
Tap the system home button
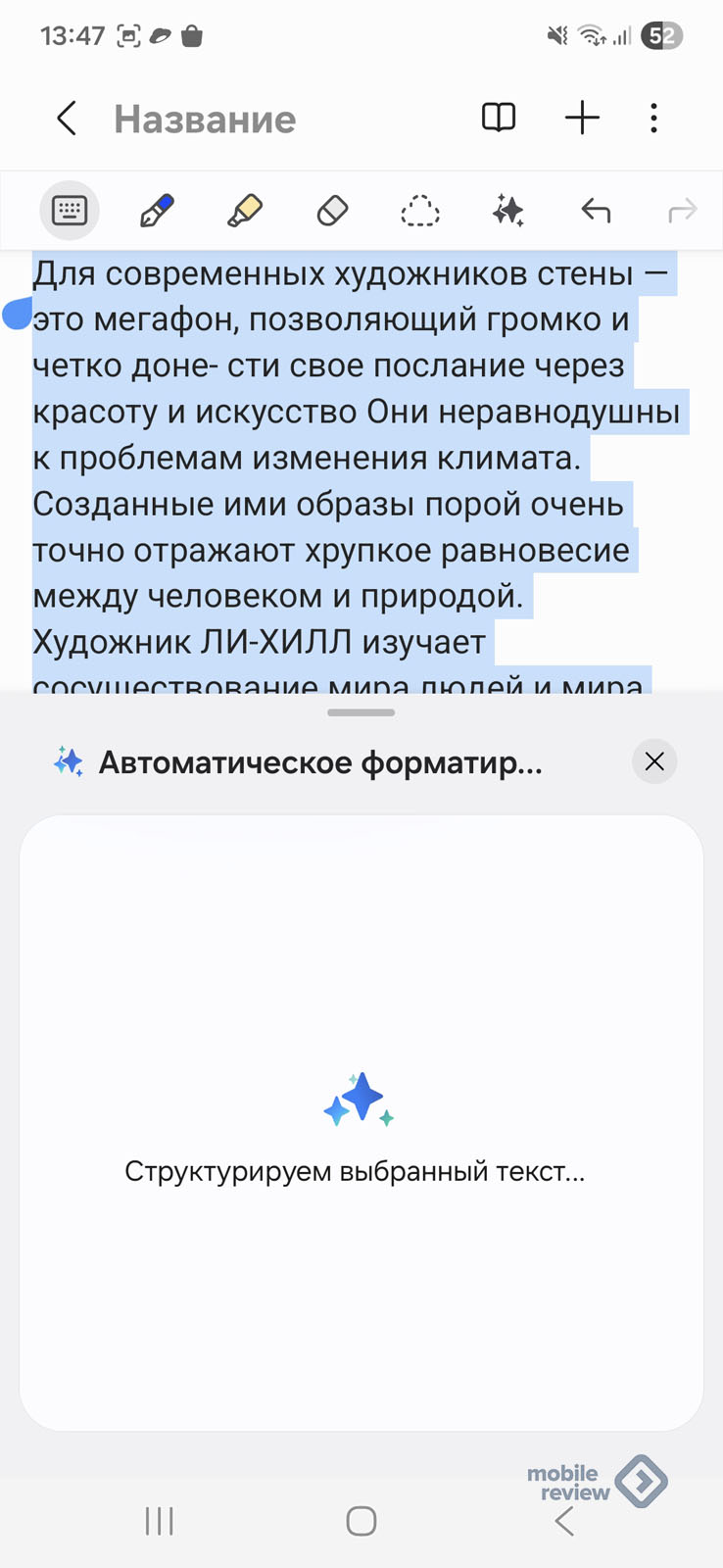tap(361, 1521)
